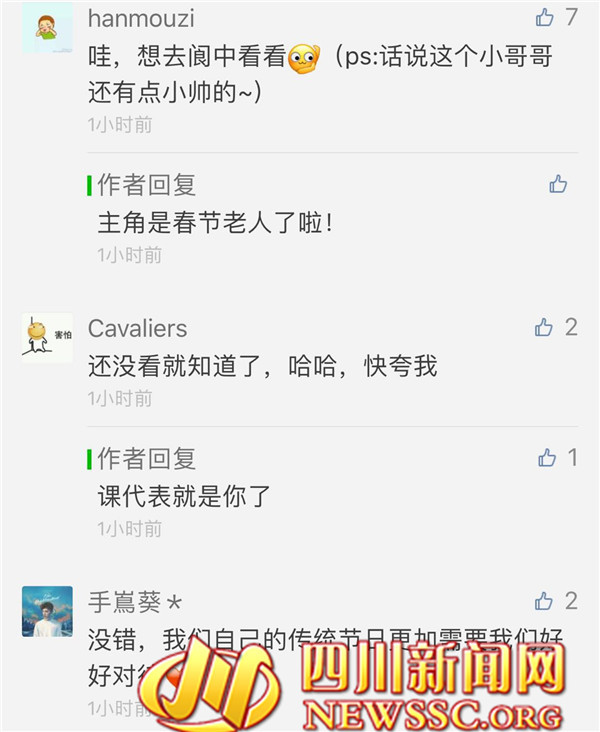The height and width of the screenshot is (732, 600).
Task: Like hanmouzi's comment
Action: click(545, 17)
